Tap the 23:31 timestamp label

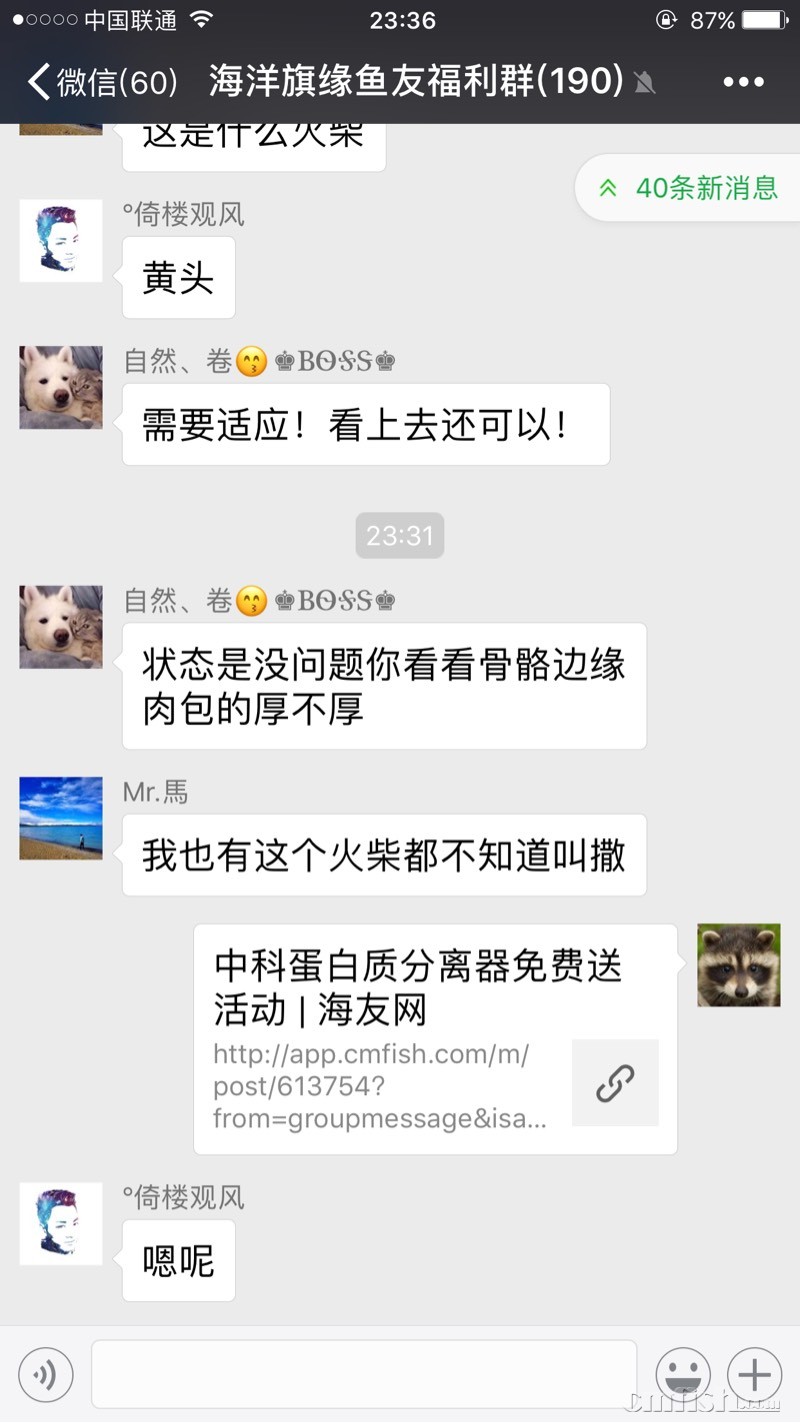tap(400, 536)
